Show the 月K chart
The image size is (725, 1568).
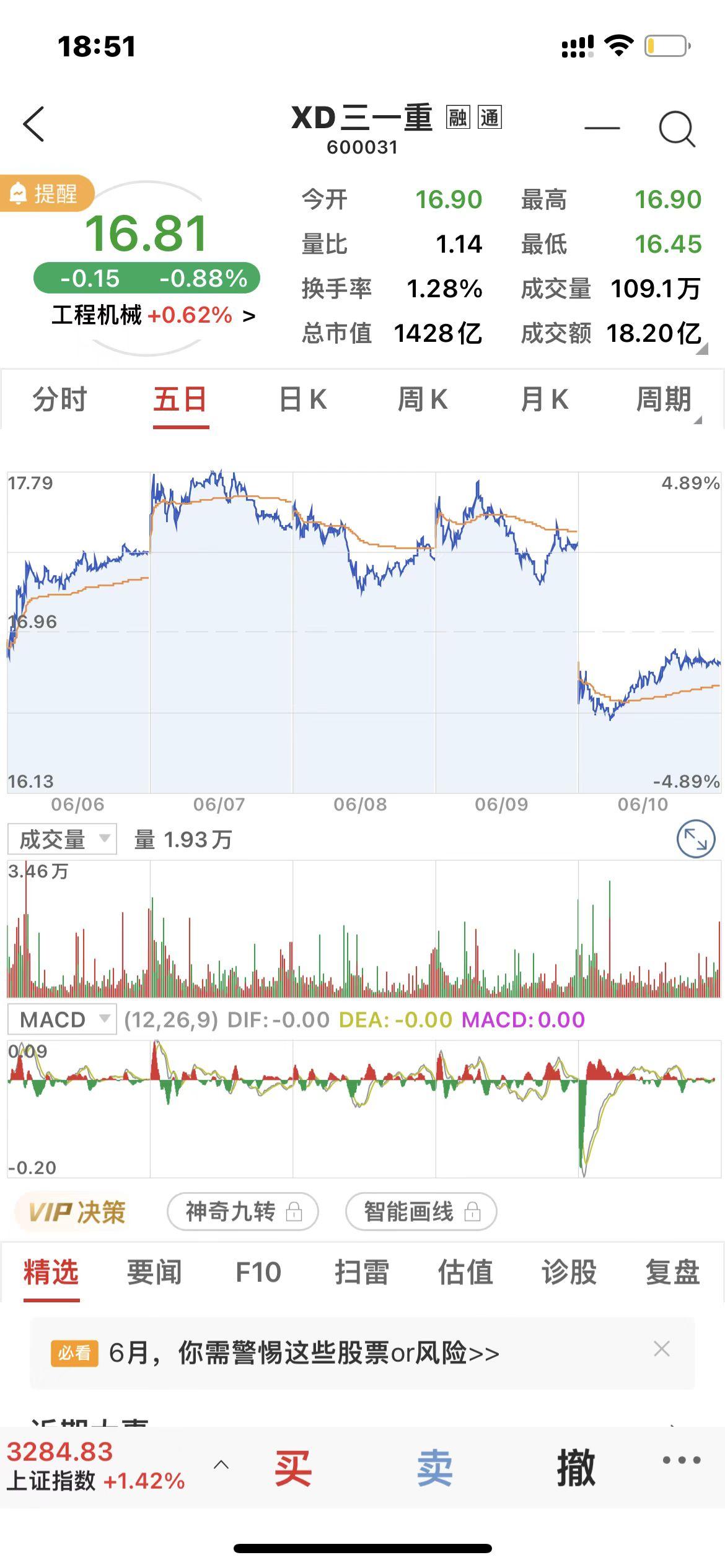pos(544,399)
